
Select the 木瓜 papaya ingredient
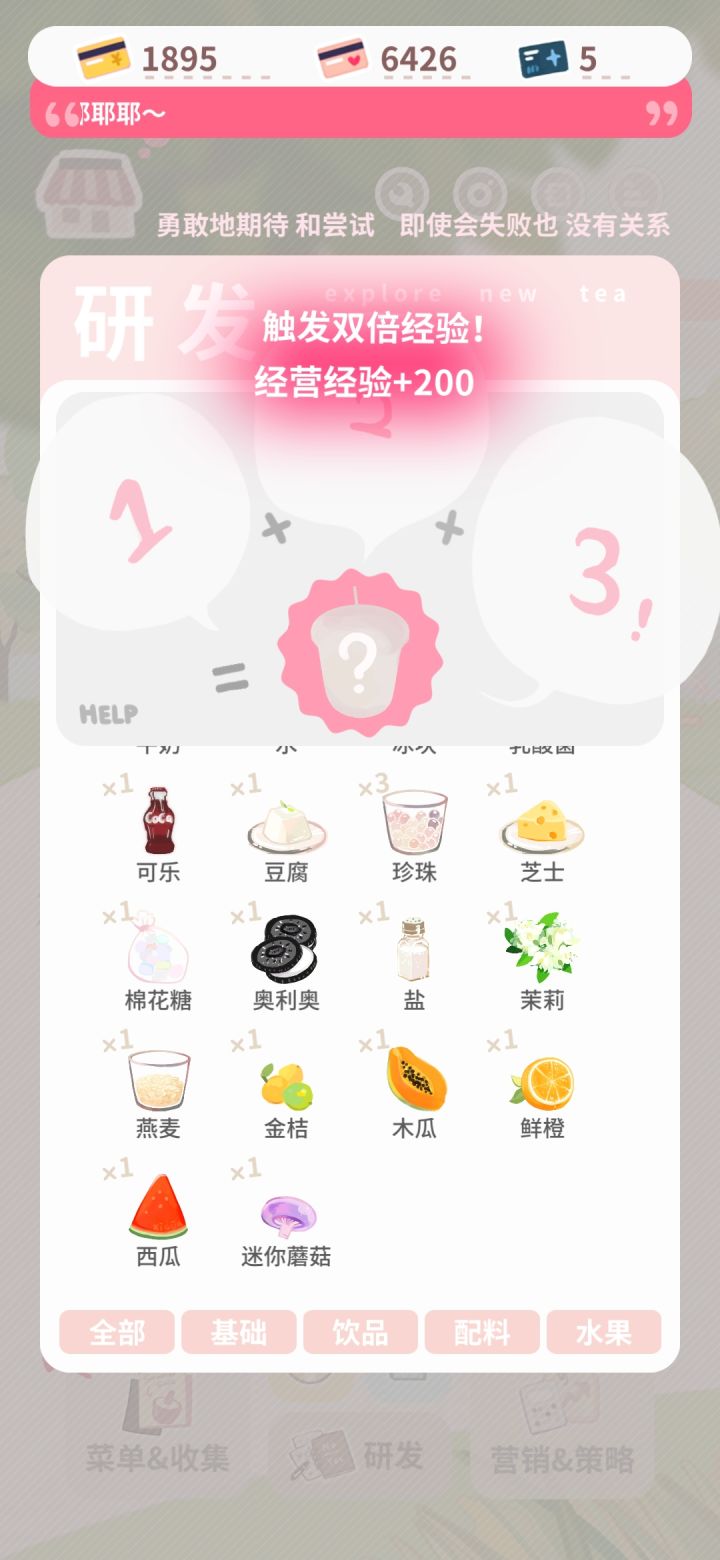tap(414, 1080)
